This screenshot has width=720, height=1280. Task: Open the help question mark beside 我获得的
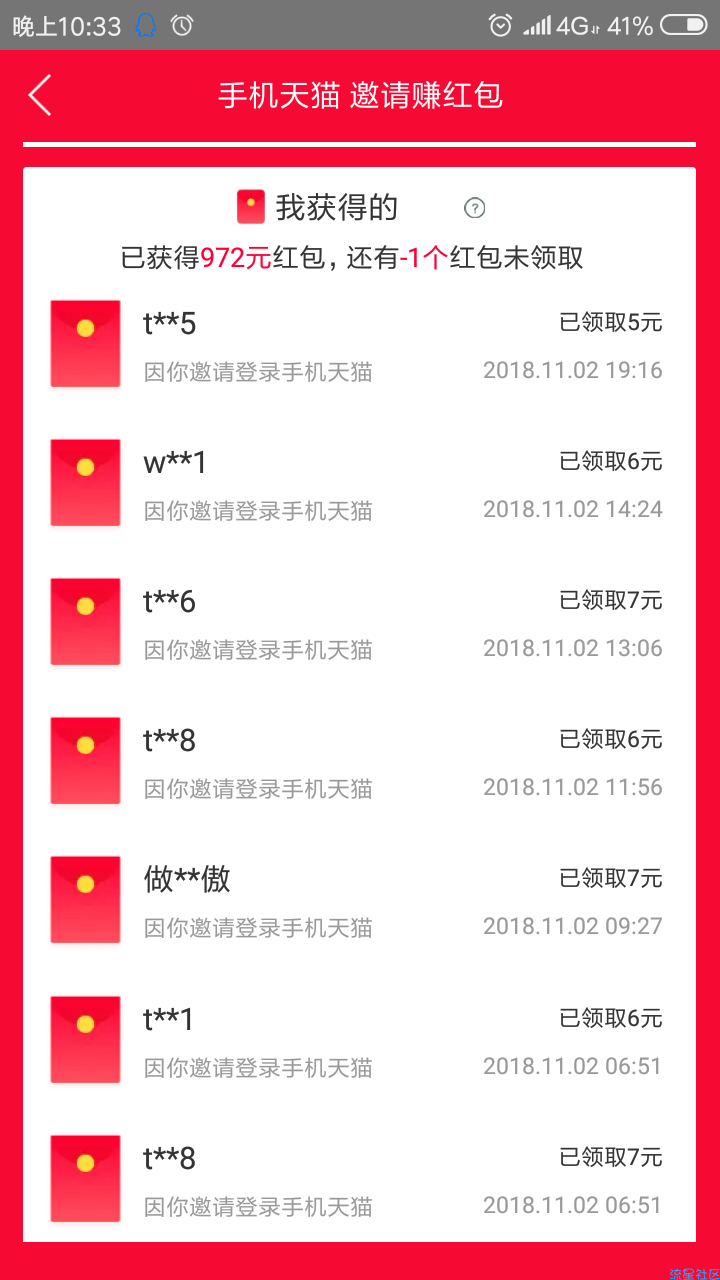pyautogui.click(x=475, y=208)
